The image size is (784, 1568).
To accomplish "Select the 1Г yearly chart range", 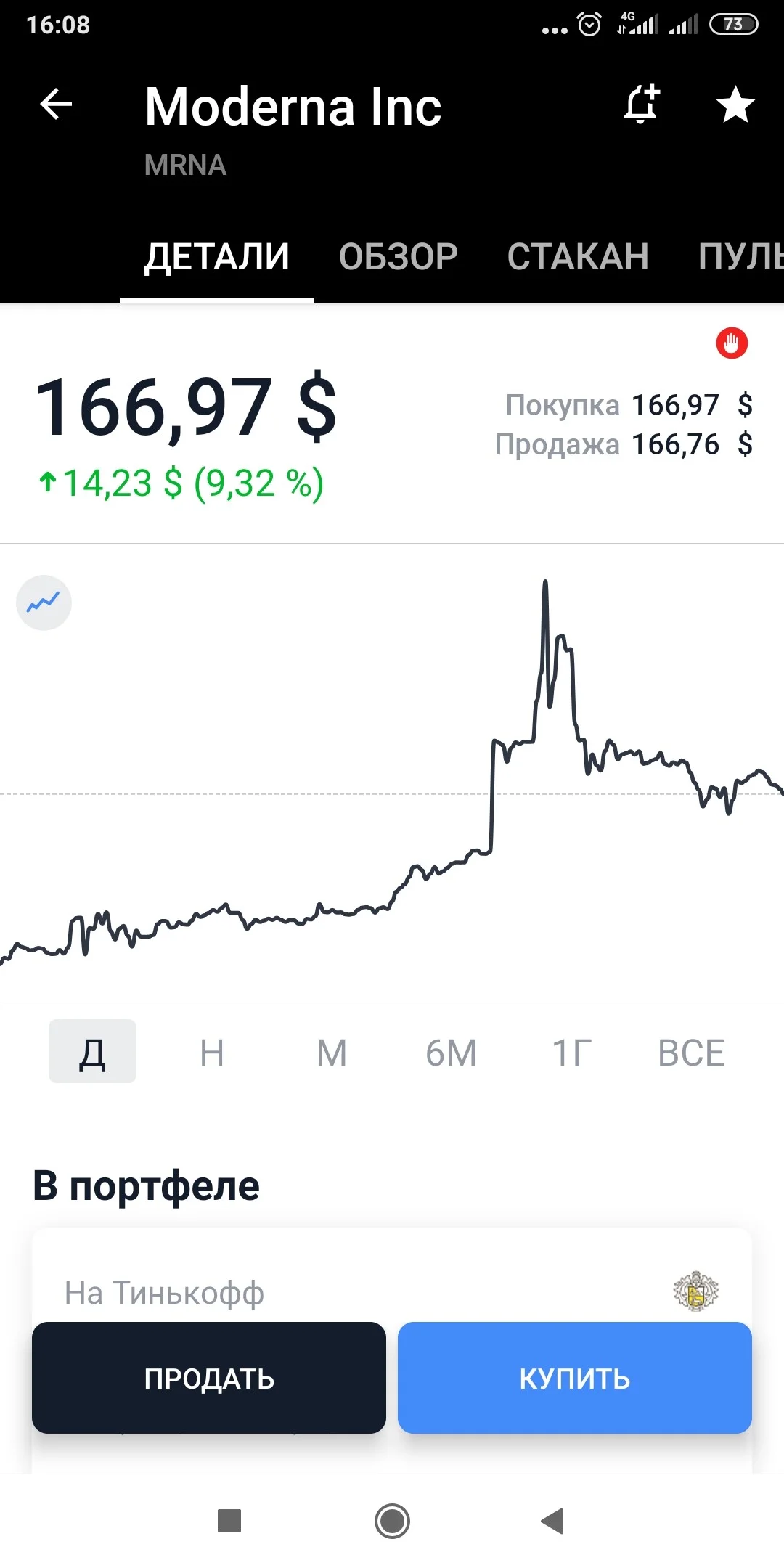I will [572, 1052].
